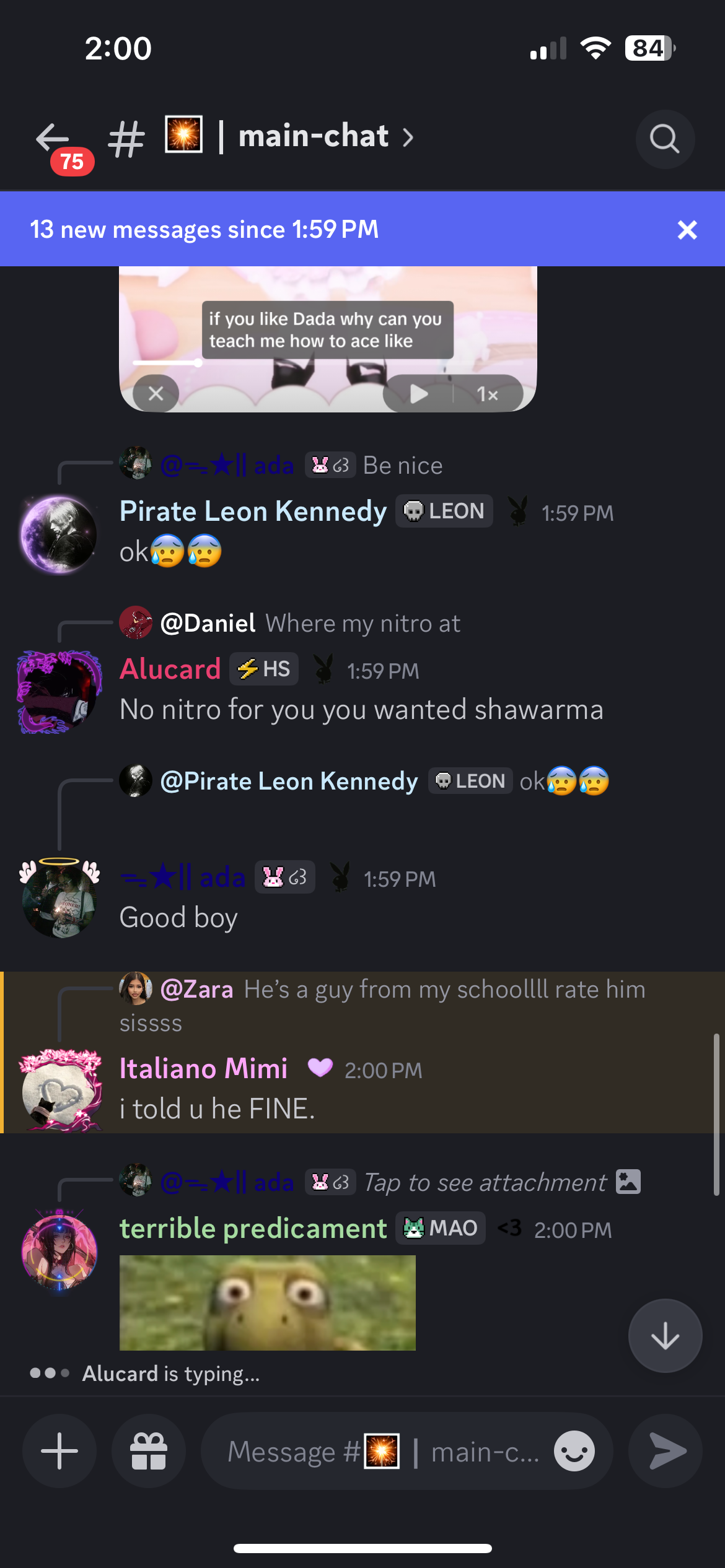View Alucard's profile from username
The width and height of the screenshot is (725, 1568).
170,669
